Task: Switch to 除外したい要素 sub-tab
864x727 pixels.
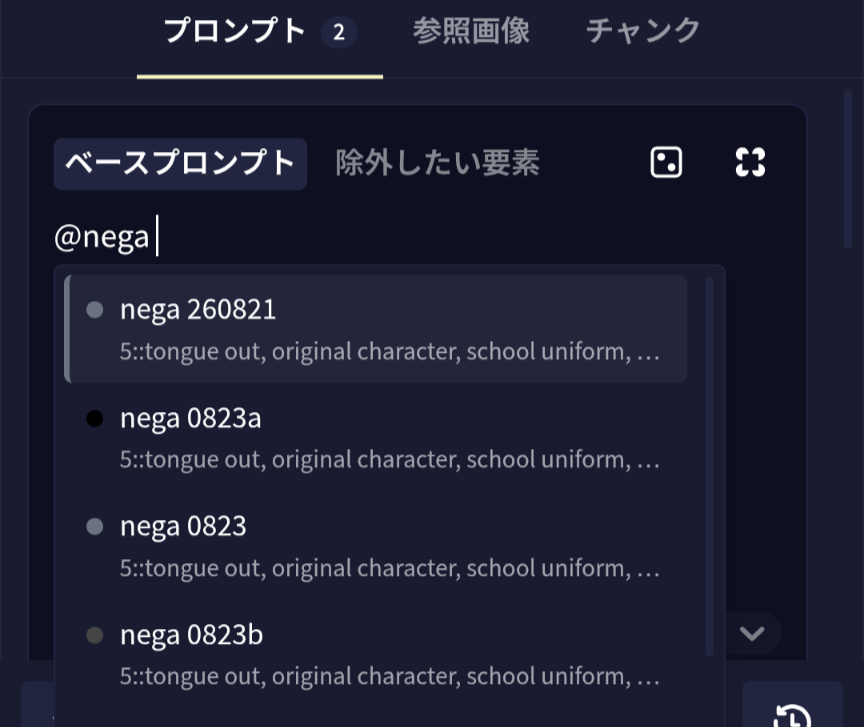Action: point(438,163)
